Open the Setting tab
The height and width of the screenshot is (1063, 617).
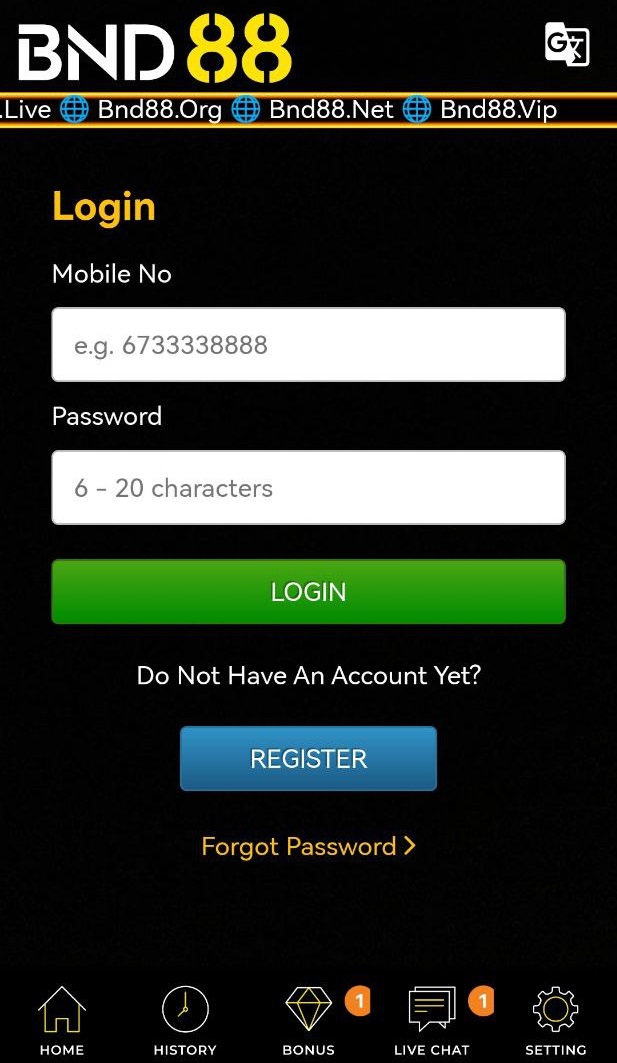(x=555, y=1020)
